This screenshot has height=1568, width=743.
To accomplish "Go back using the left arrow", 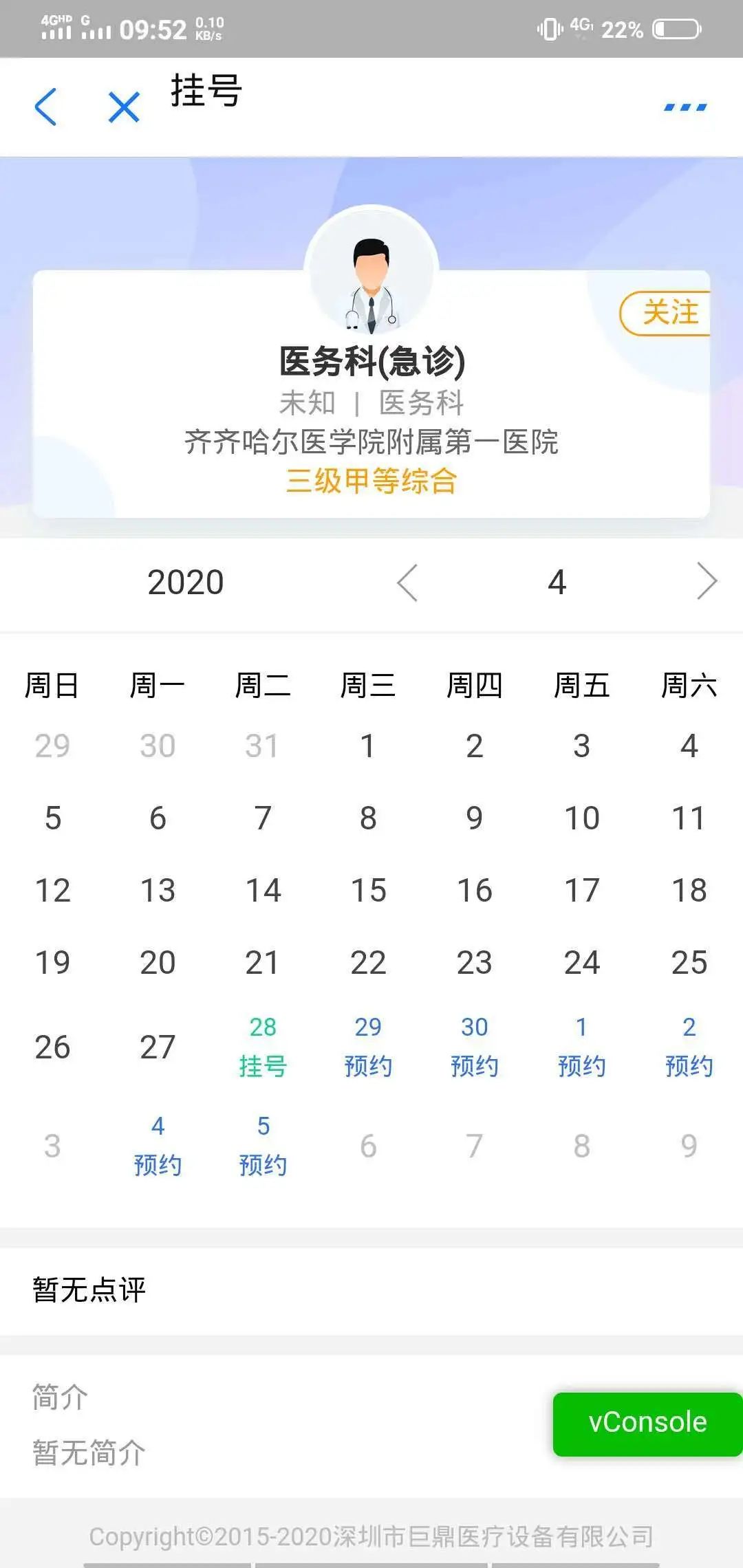I will [45, 107].
